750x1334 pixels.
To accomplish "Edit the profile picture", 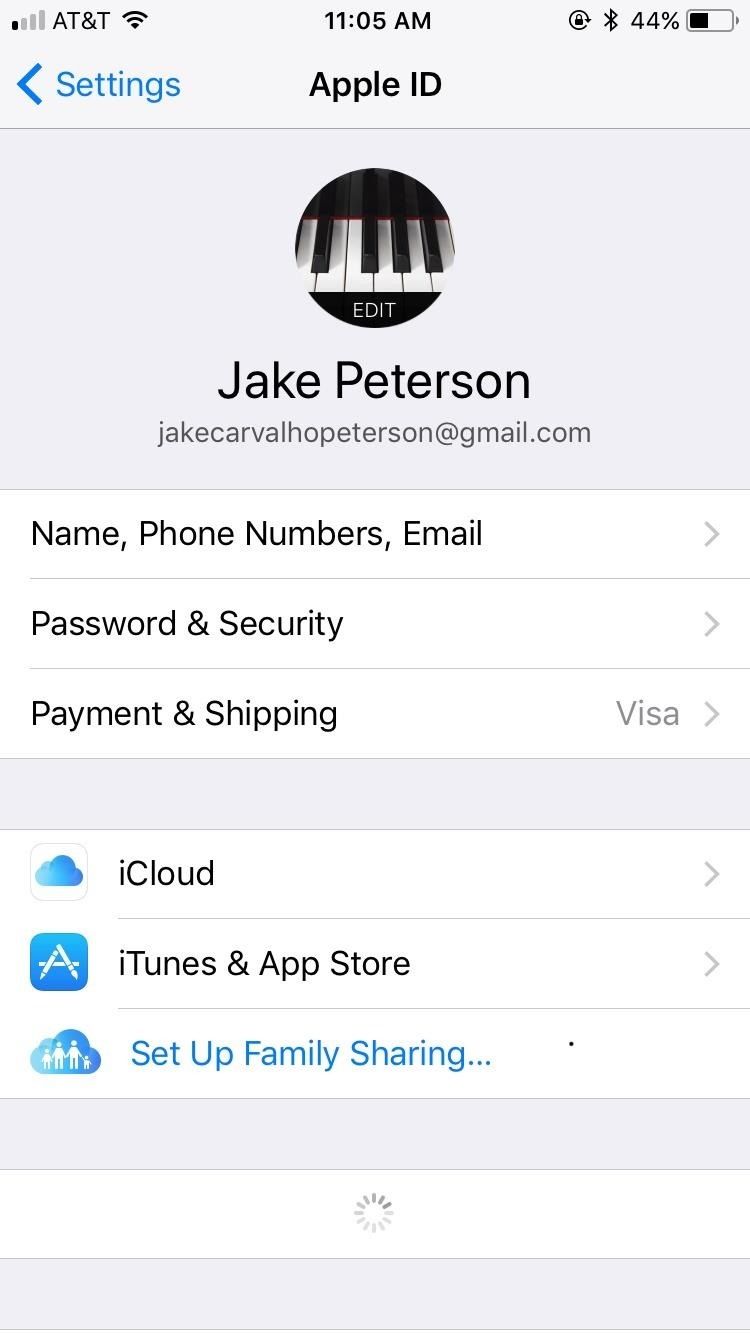I will (x=375, y=308).
